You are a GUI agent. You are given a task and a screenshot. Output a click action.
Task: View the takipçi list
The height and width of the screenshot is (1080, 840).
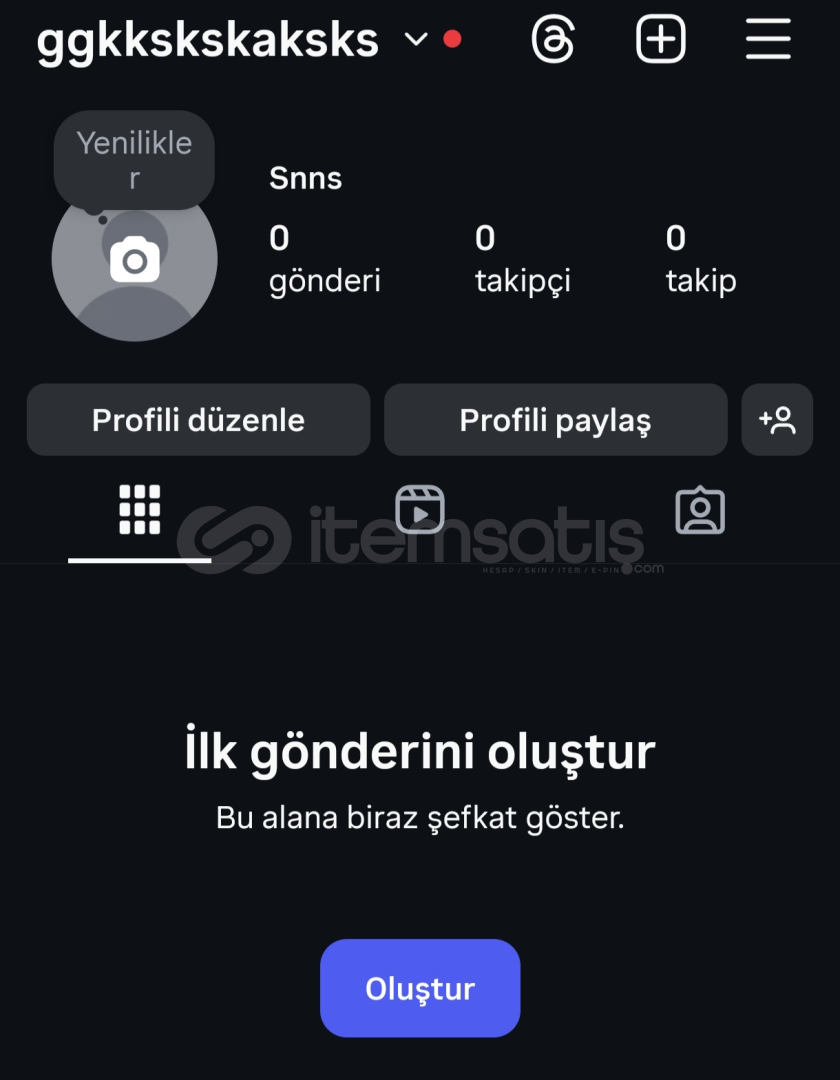522,259
